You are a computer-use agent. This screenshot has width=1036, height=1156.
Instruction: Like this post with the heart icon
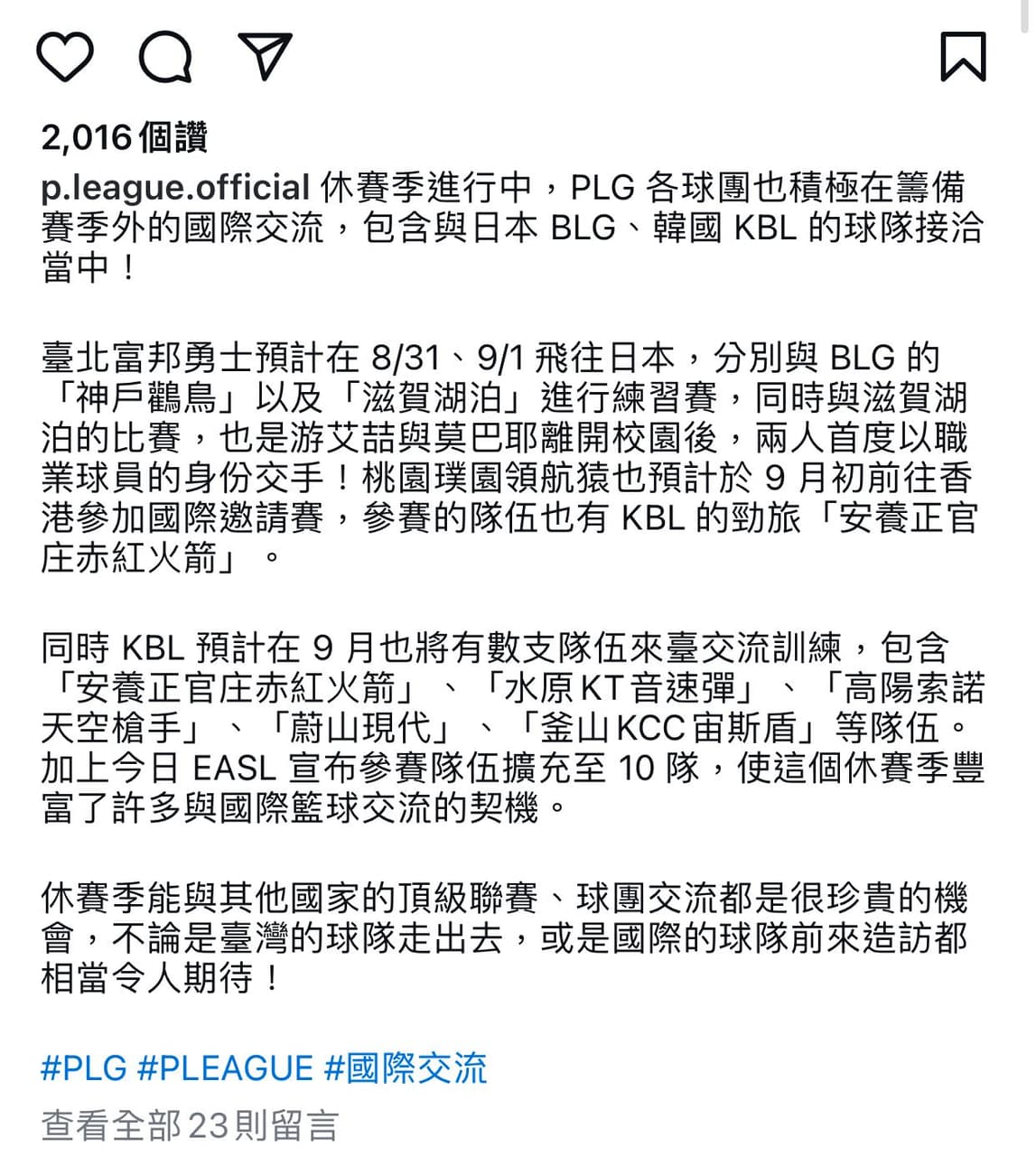65,57
